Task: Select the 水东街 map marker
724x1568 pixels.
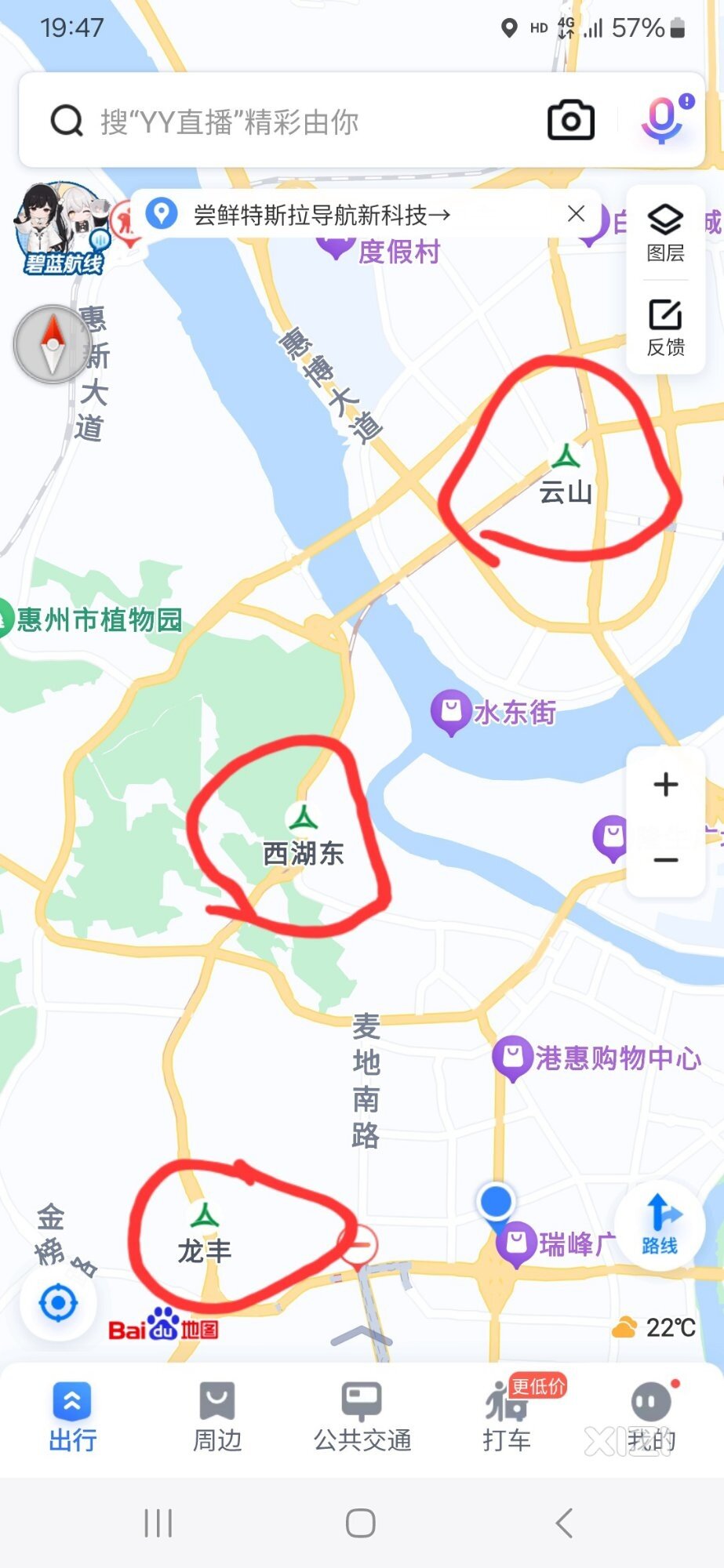Action: (x=451, y=711)
